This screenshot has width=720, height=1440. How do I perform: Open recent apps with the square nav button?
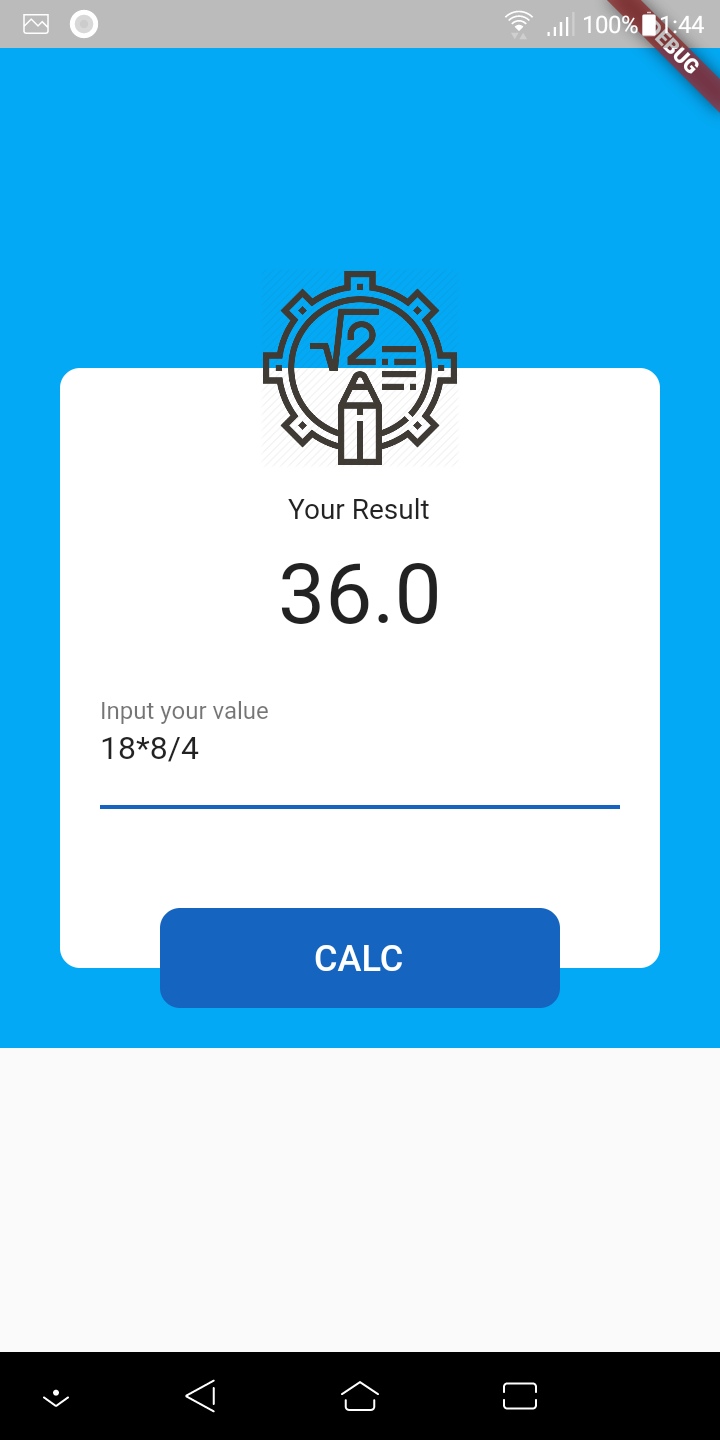tap(519, 1397)
